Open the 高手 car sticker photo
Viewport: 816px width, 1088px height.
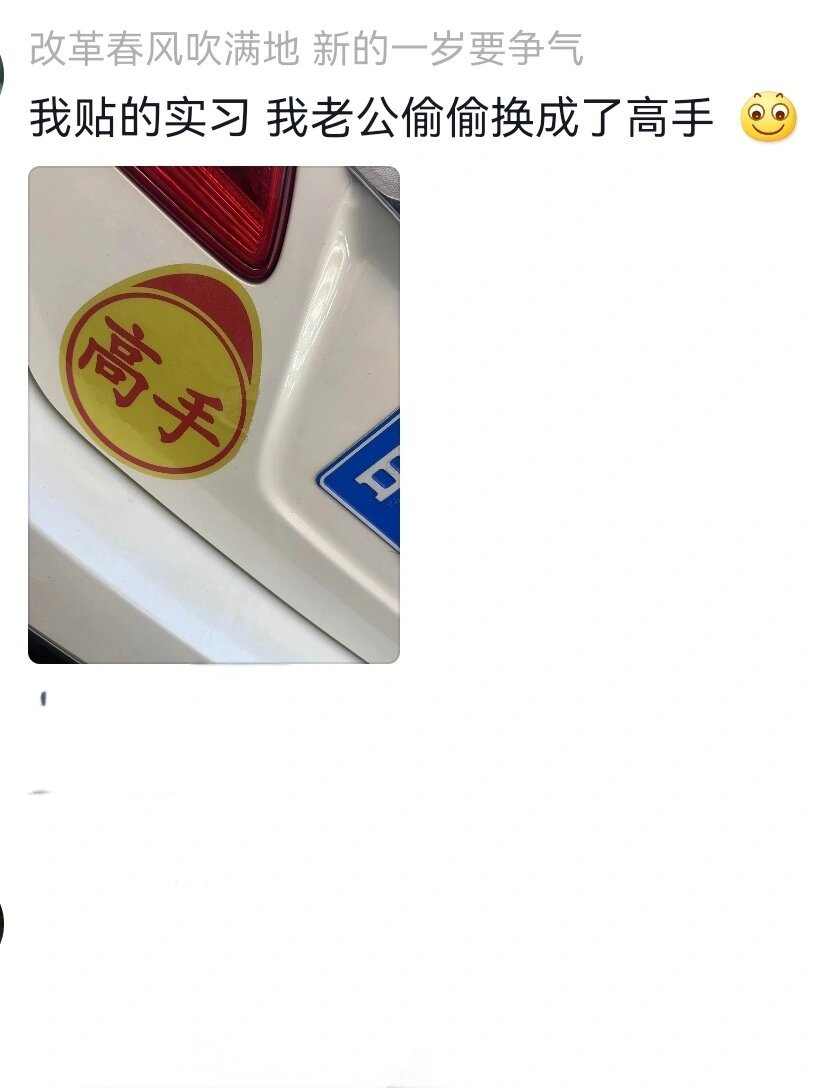213,414
